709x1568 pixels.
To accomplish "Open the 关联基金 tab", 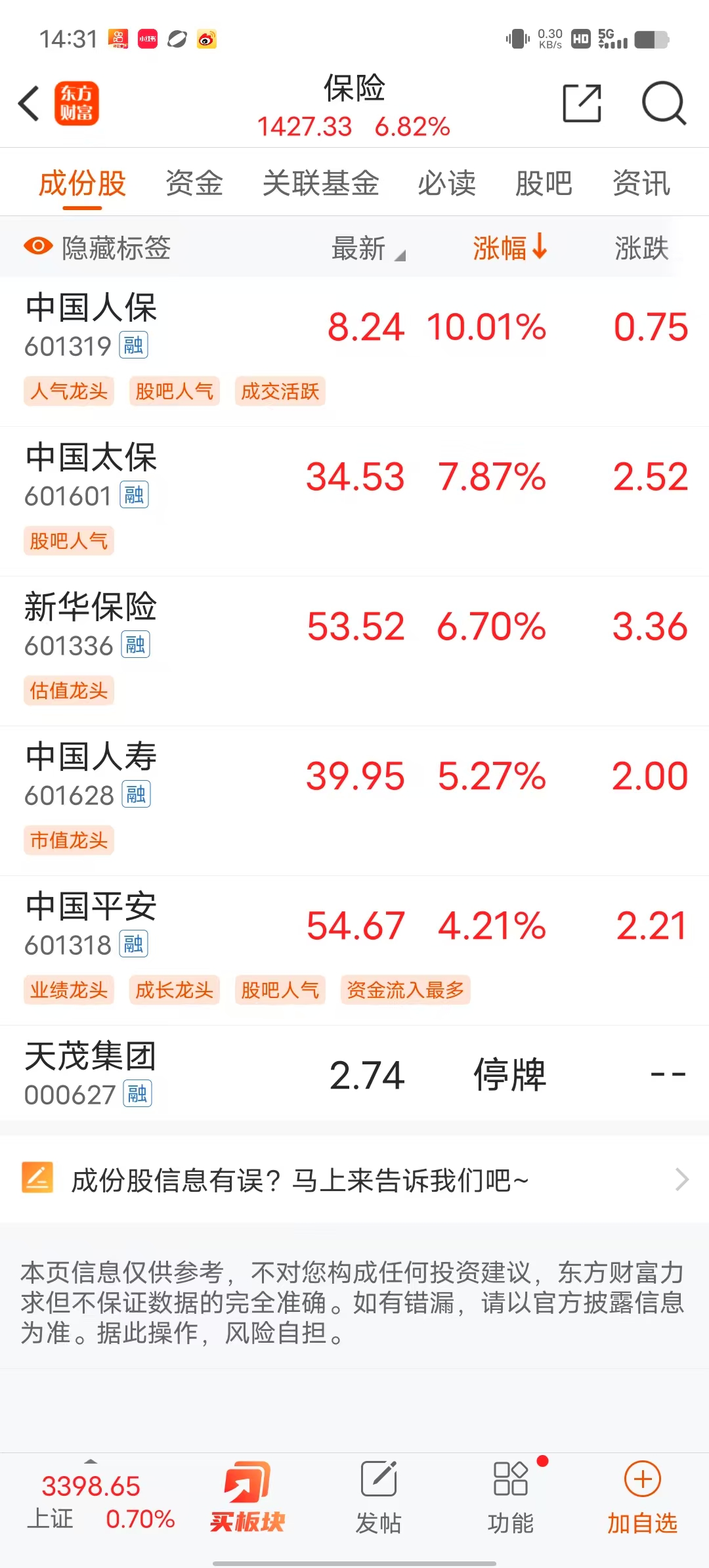I will (x=320, y=183).
